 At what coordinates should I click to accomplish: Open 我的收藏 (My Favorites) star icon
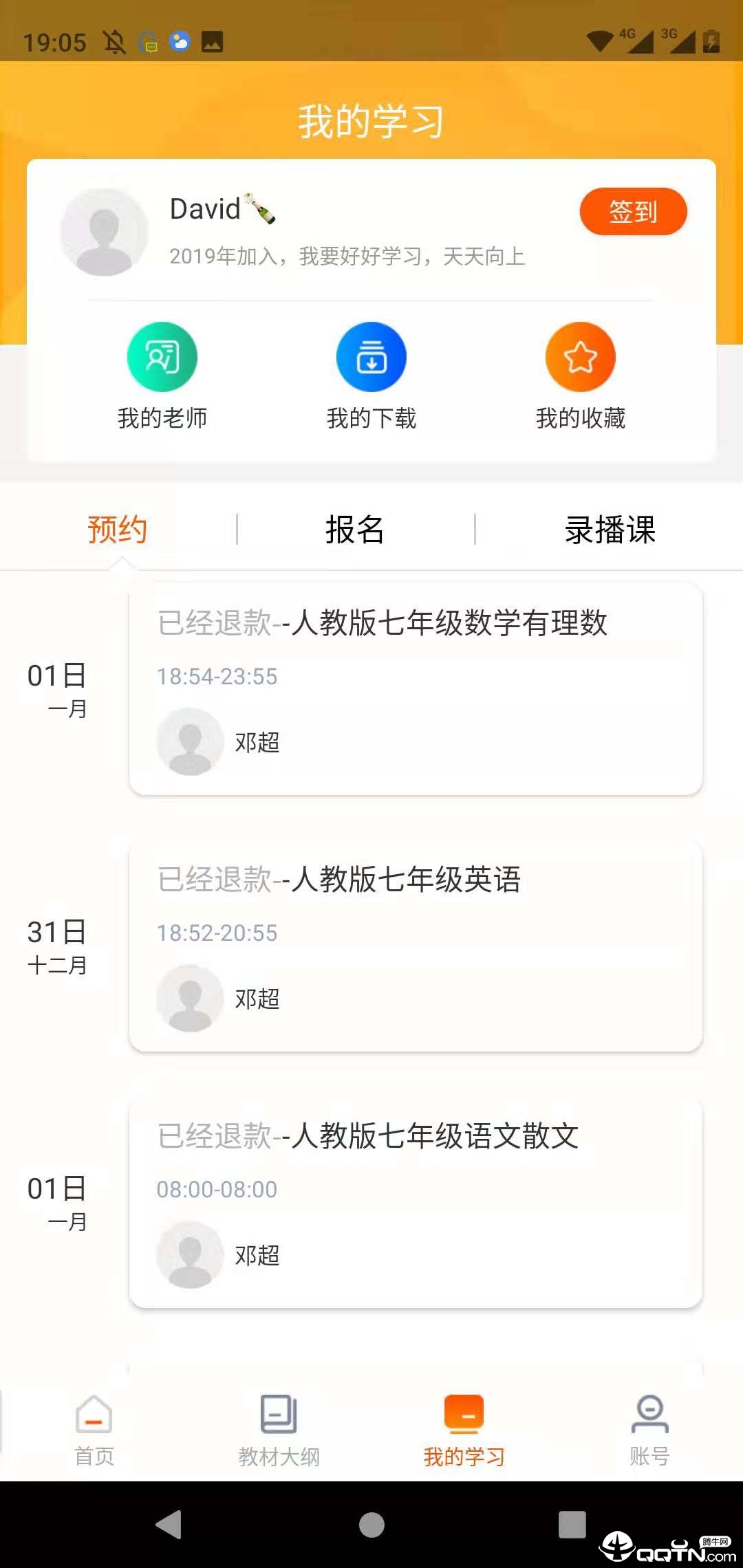[580, 356]
